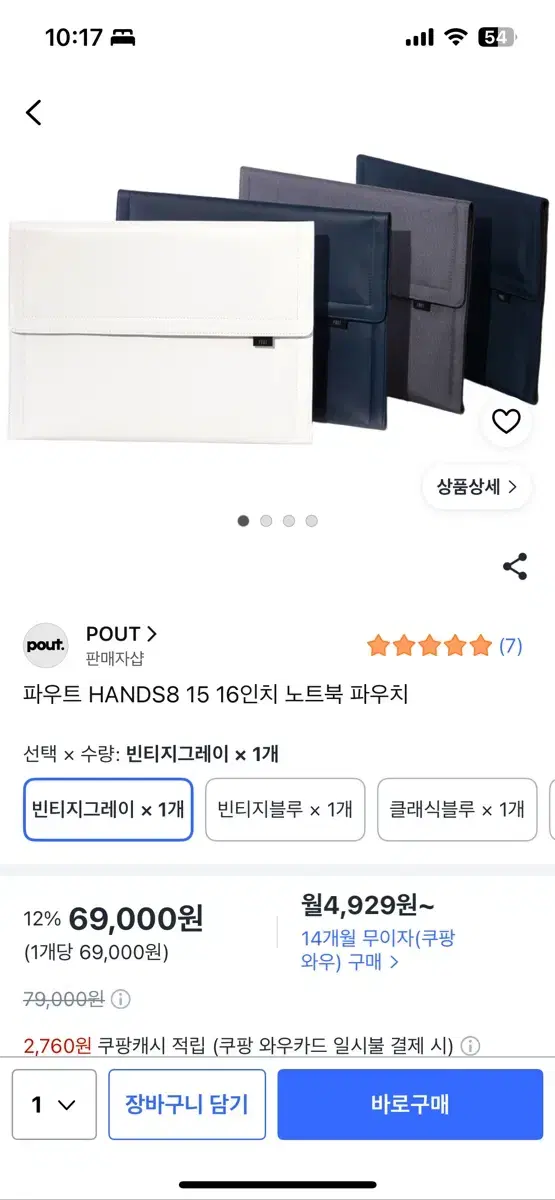Choose the 빈티지블루 × 1개 option
The width and height of the screenshot is (555, 1200).
(285, 809)
